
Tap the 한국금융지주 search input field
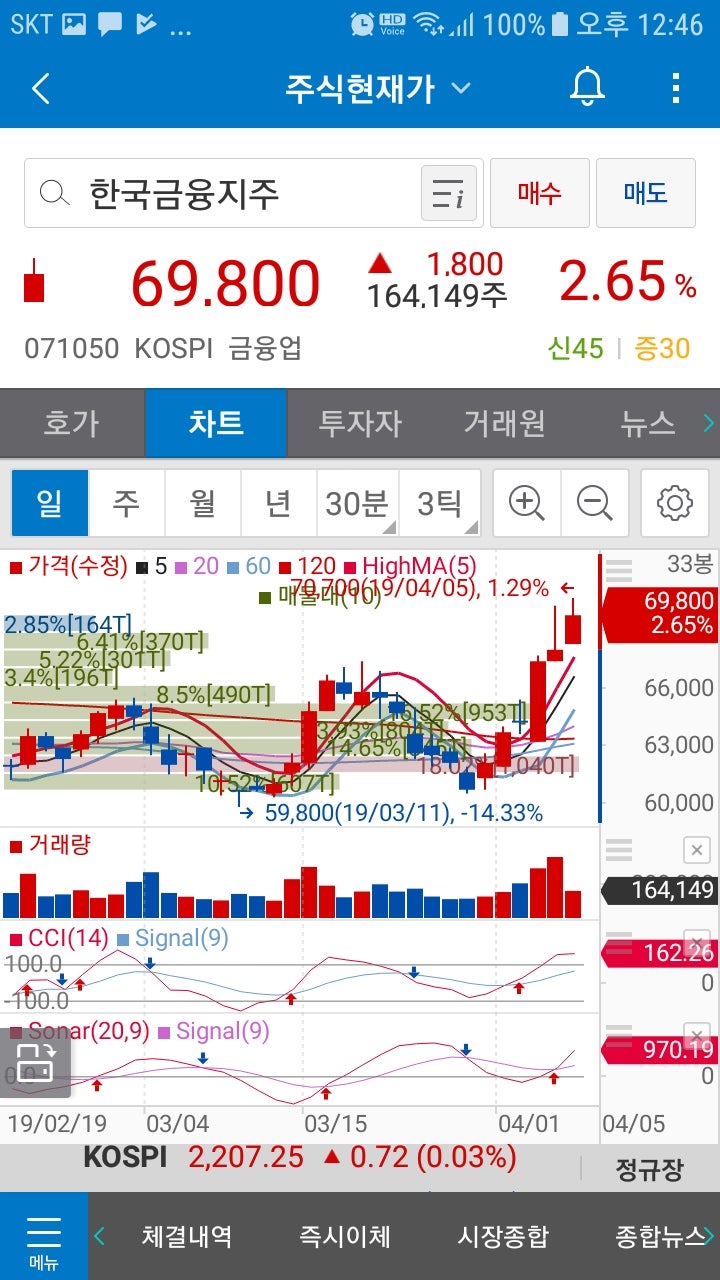pos(230,192)
